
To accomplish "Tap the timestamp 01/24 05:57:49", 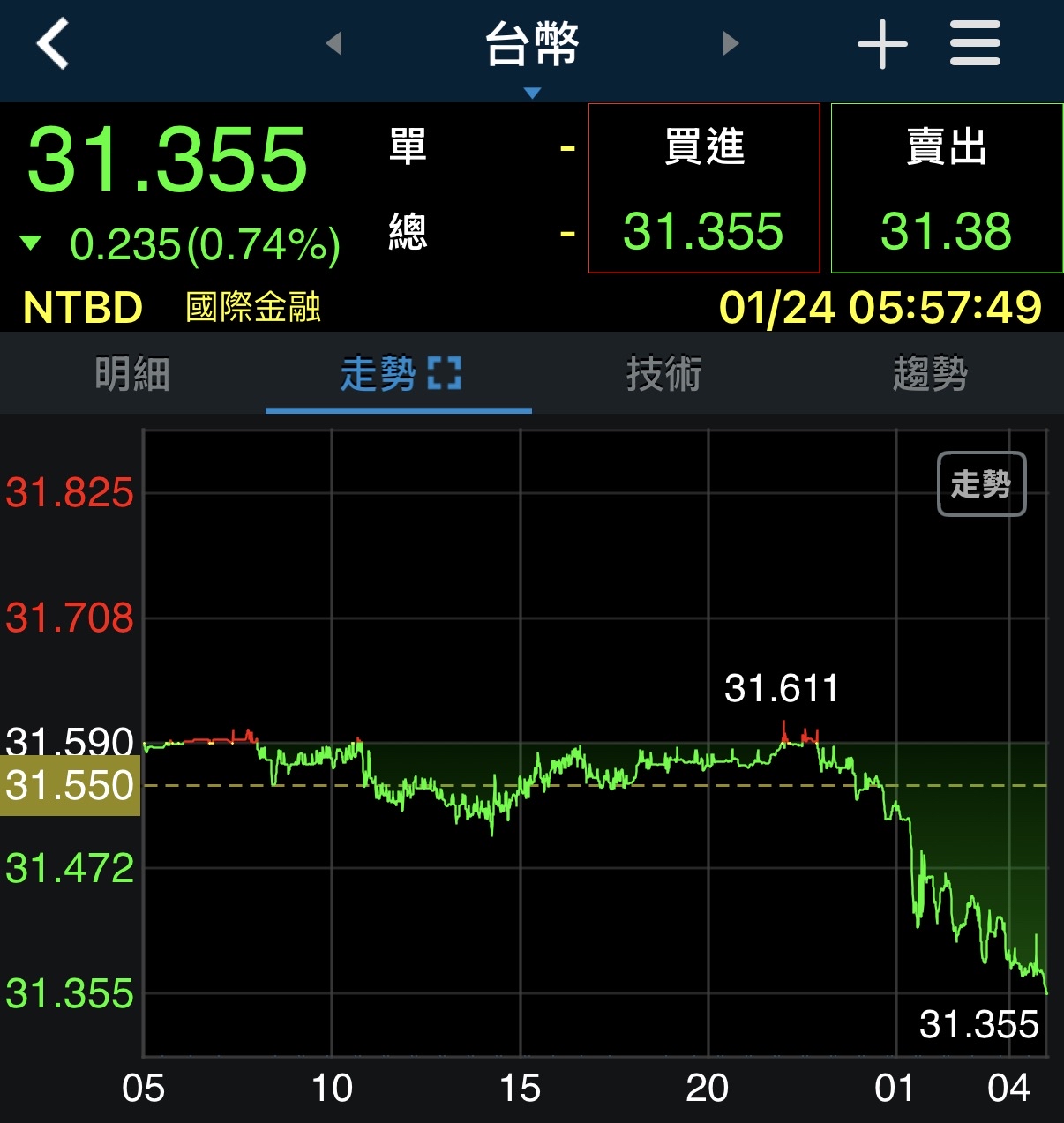I will coord(881,308).
